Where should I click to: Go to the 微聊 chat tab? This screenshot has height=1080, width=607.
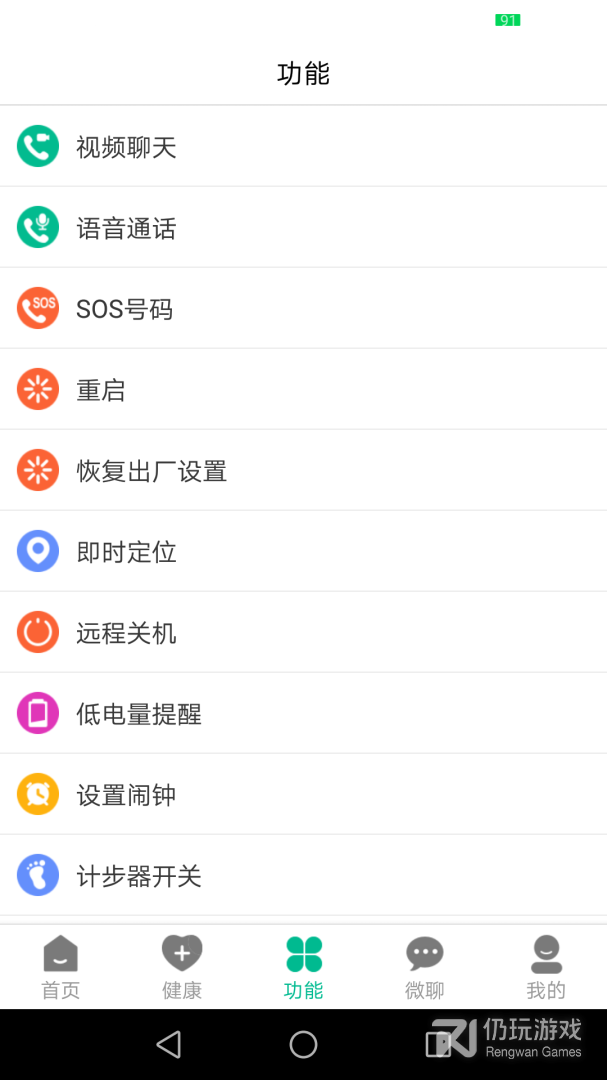click(x=425, y=967)
